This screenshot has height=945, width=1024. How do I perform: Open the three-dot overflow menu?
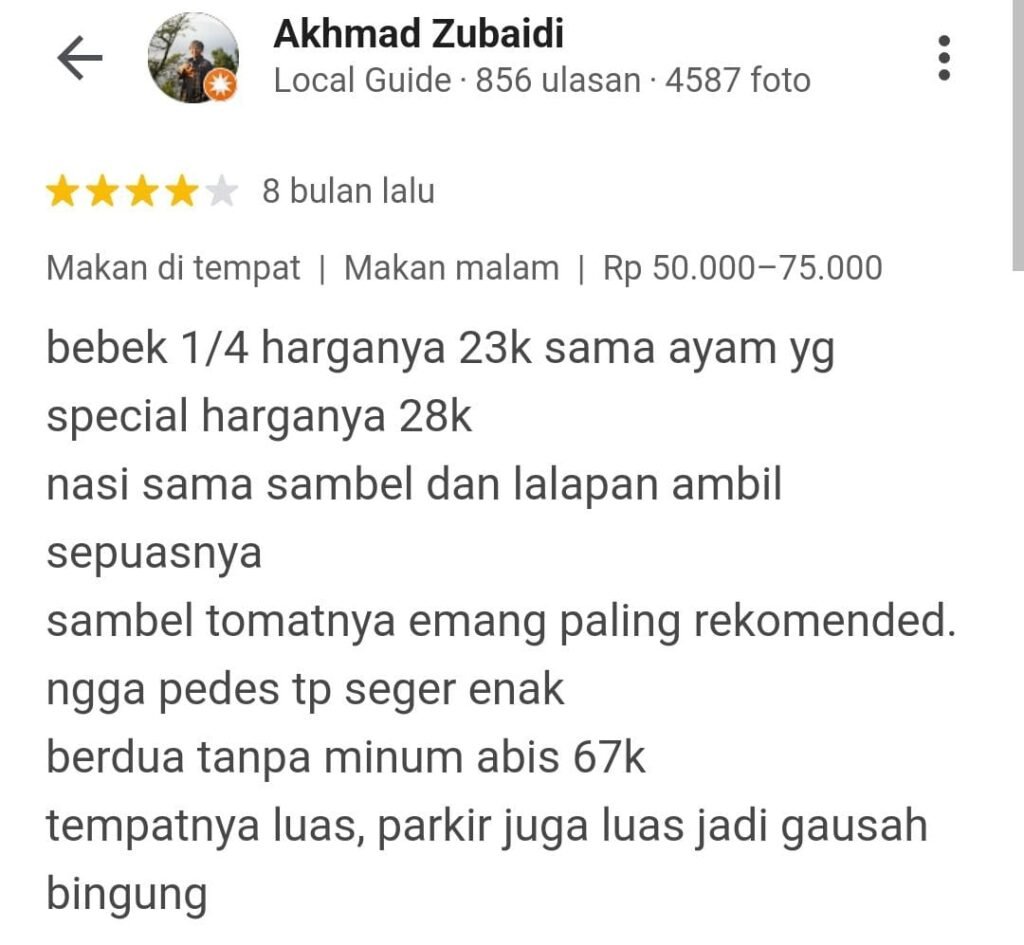coord(944,58)
